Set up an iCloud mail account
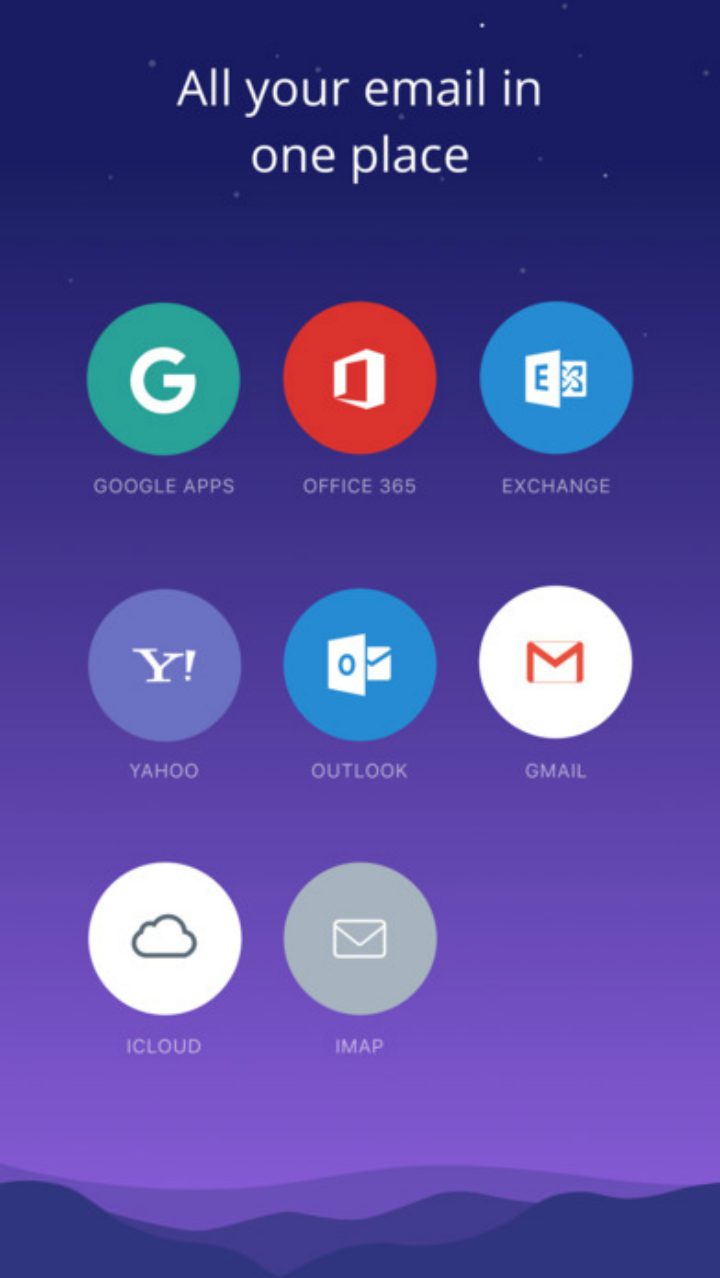The height and width of the screenshot is (1278, 720). point(164,939)
